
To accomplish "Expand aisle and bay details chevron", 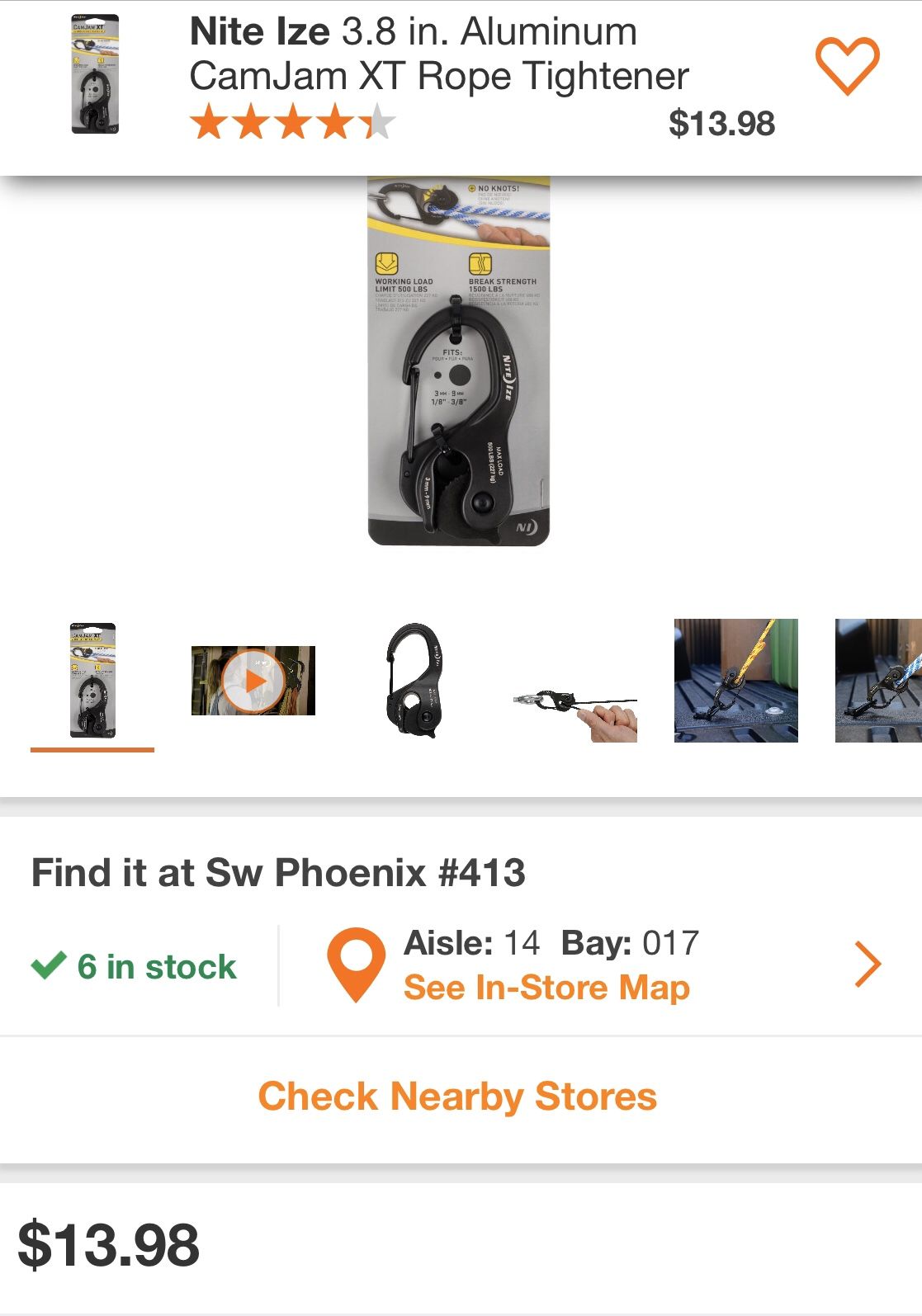I will tap(868, 965).
